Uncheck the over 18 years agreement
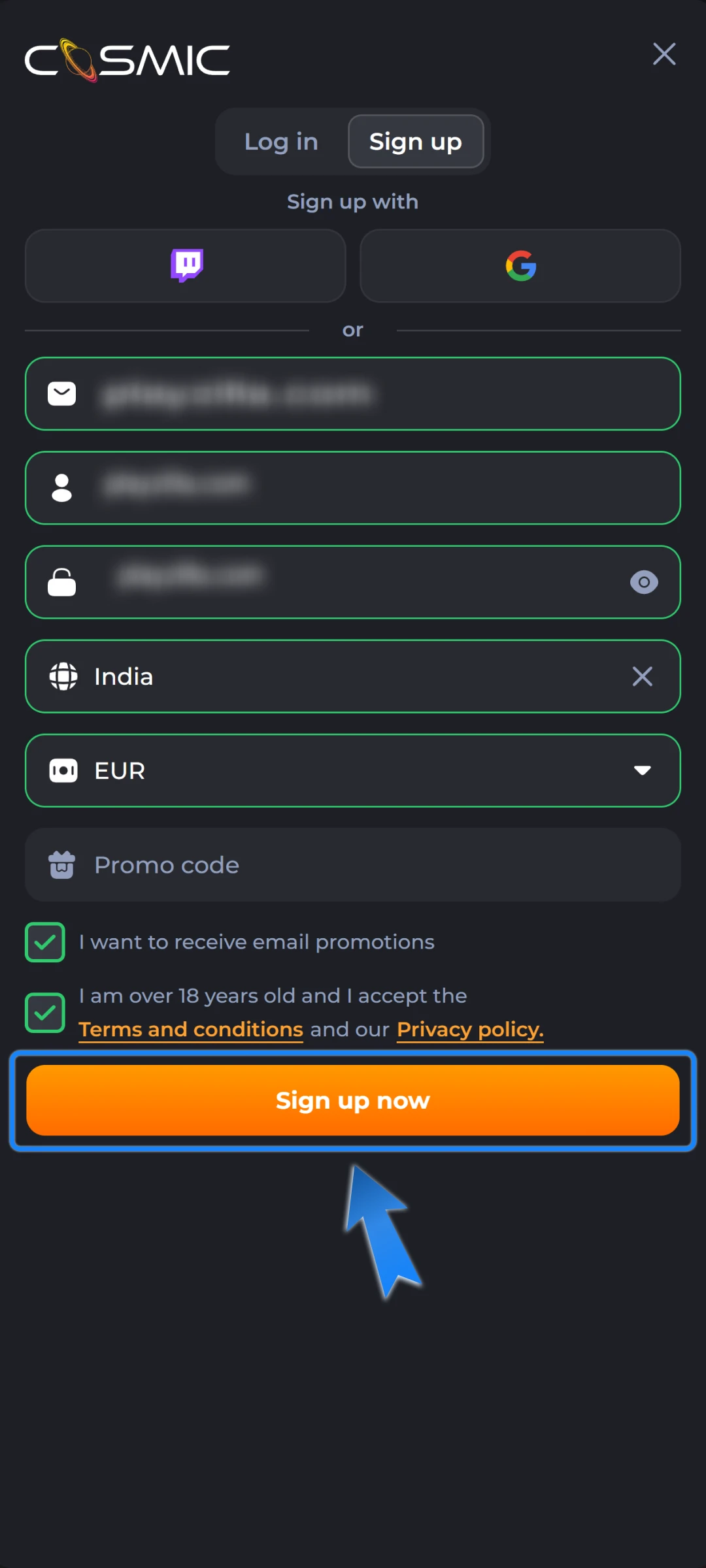 click(45, 1013)
